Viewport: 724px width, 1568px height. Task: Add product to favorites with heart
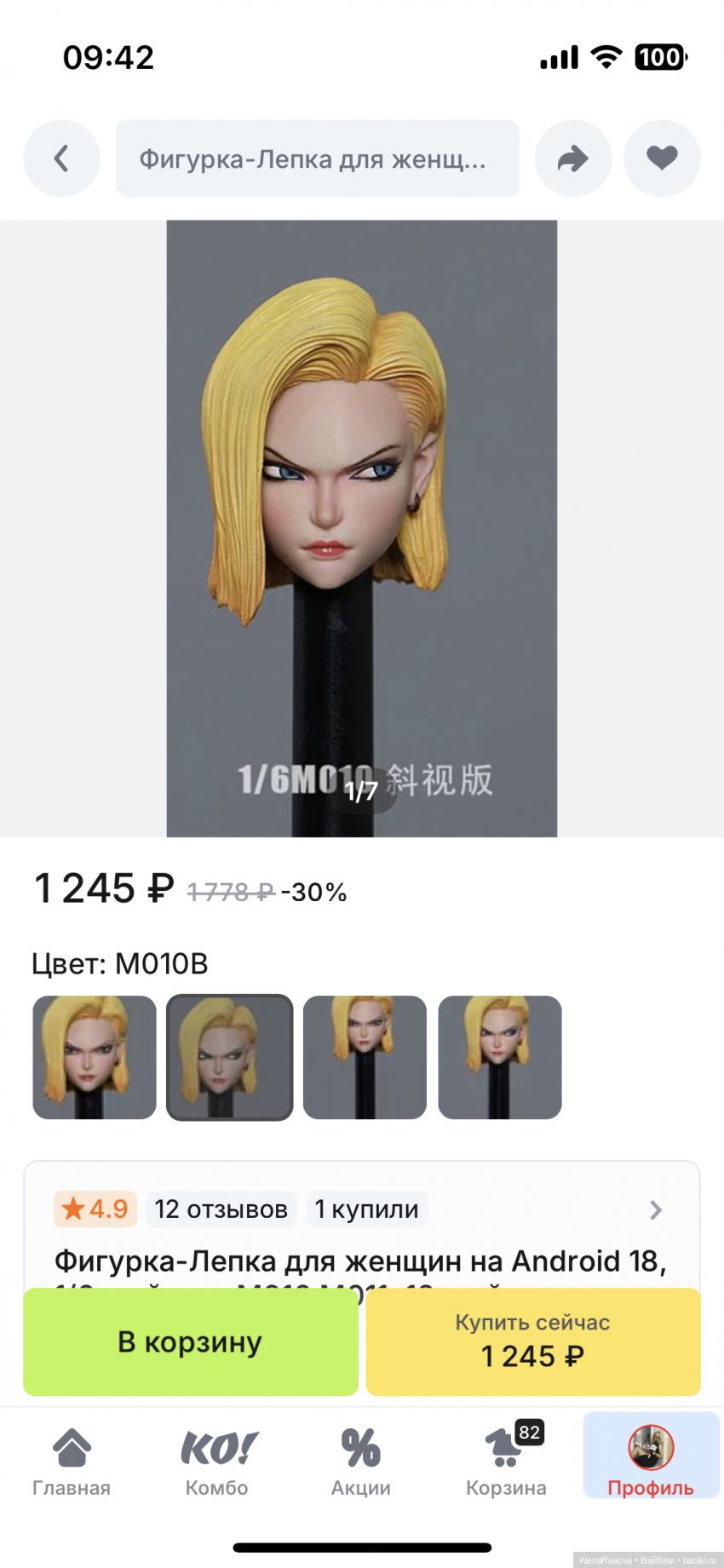point(662,158)
